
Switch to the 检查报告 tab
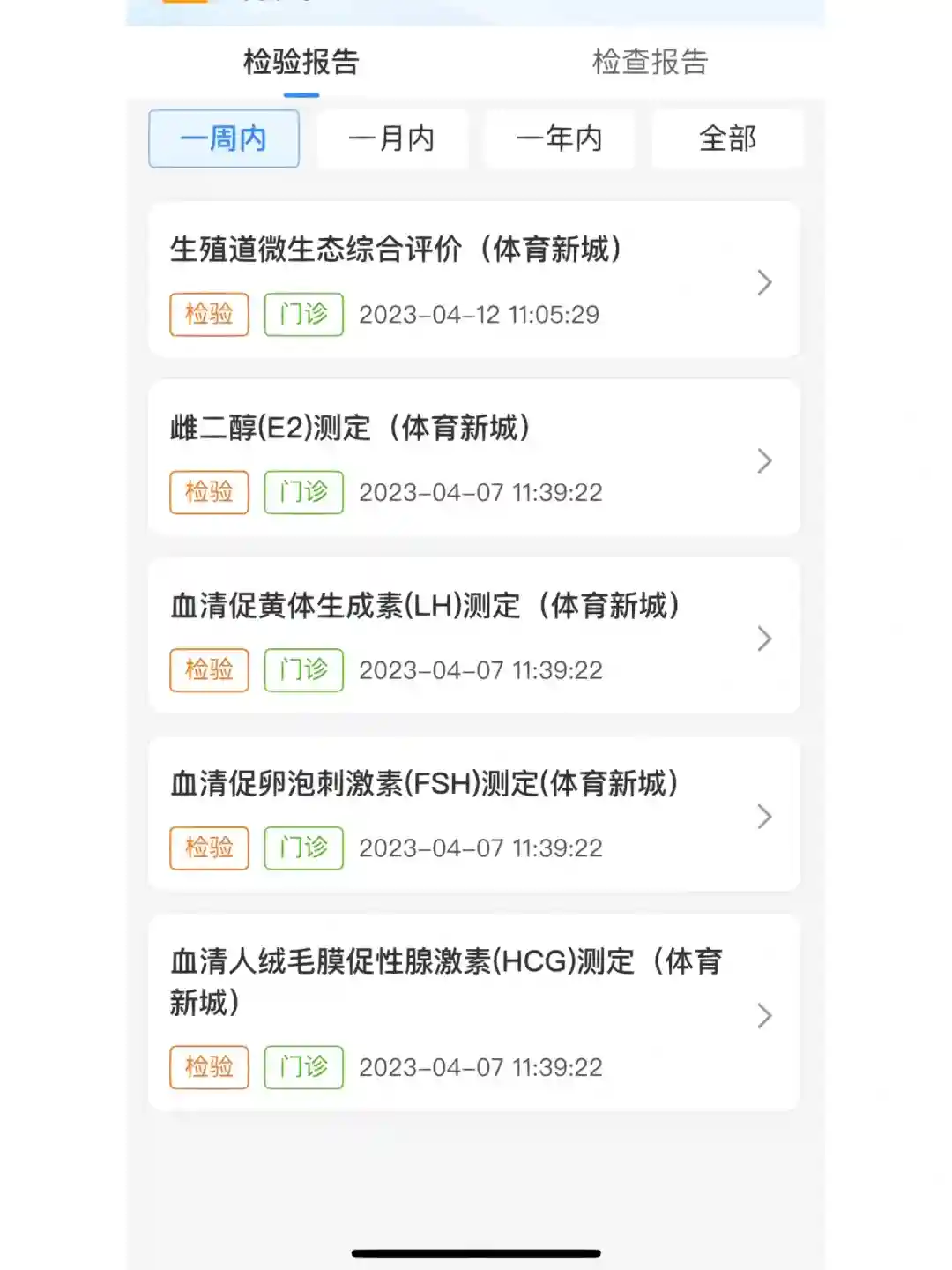tap(650, 62)
